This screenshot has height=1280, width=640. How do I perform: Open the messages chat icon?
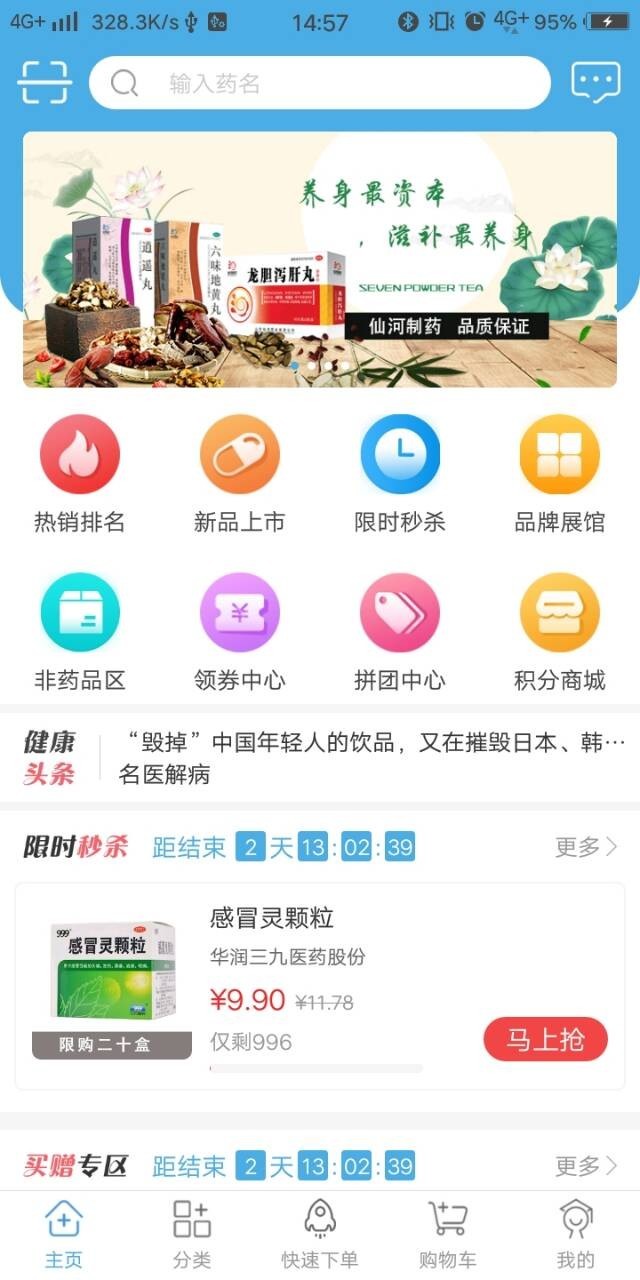[x=595, y=82]
